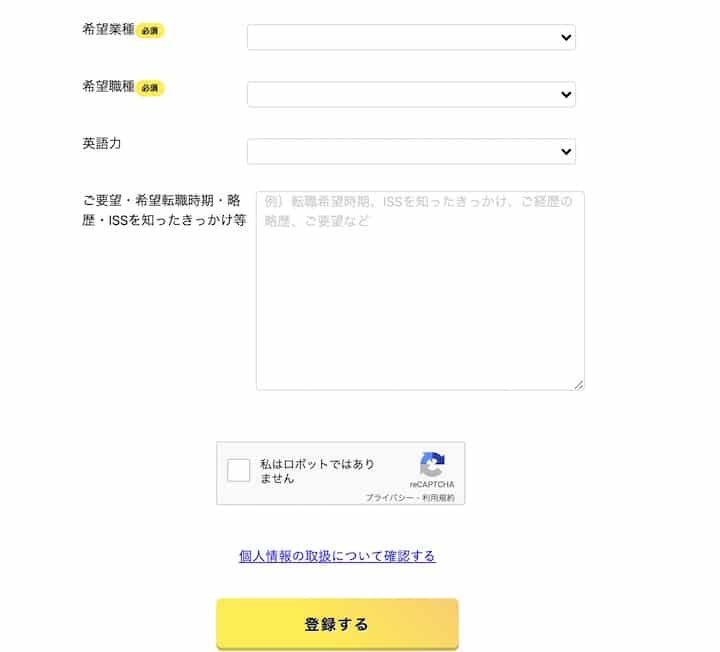Screen dimensions: 720x652
Task: Open the reCAPTCHA プライバシー link
Action: pos(384,497)
